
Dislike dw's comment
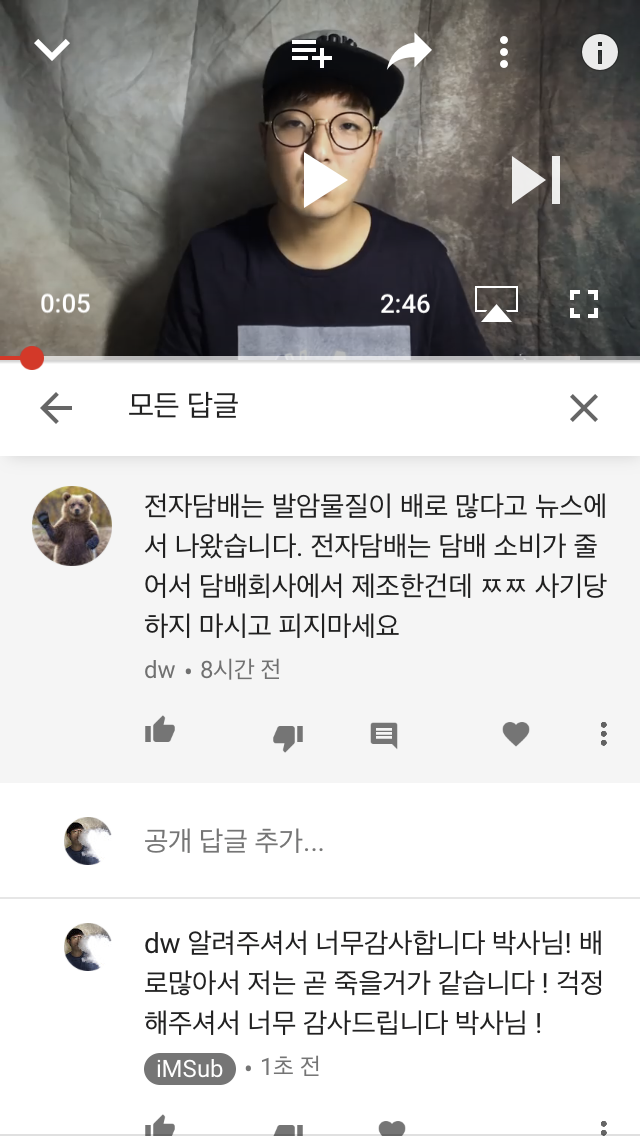pyautogui.click(x=288, y=736)
